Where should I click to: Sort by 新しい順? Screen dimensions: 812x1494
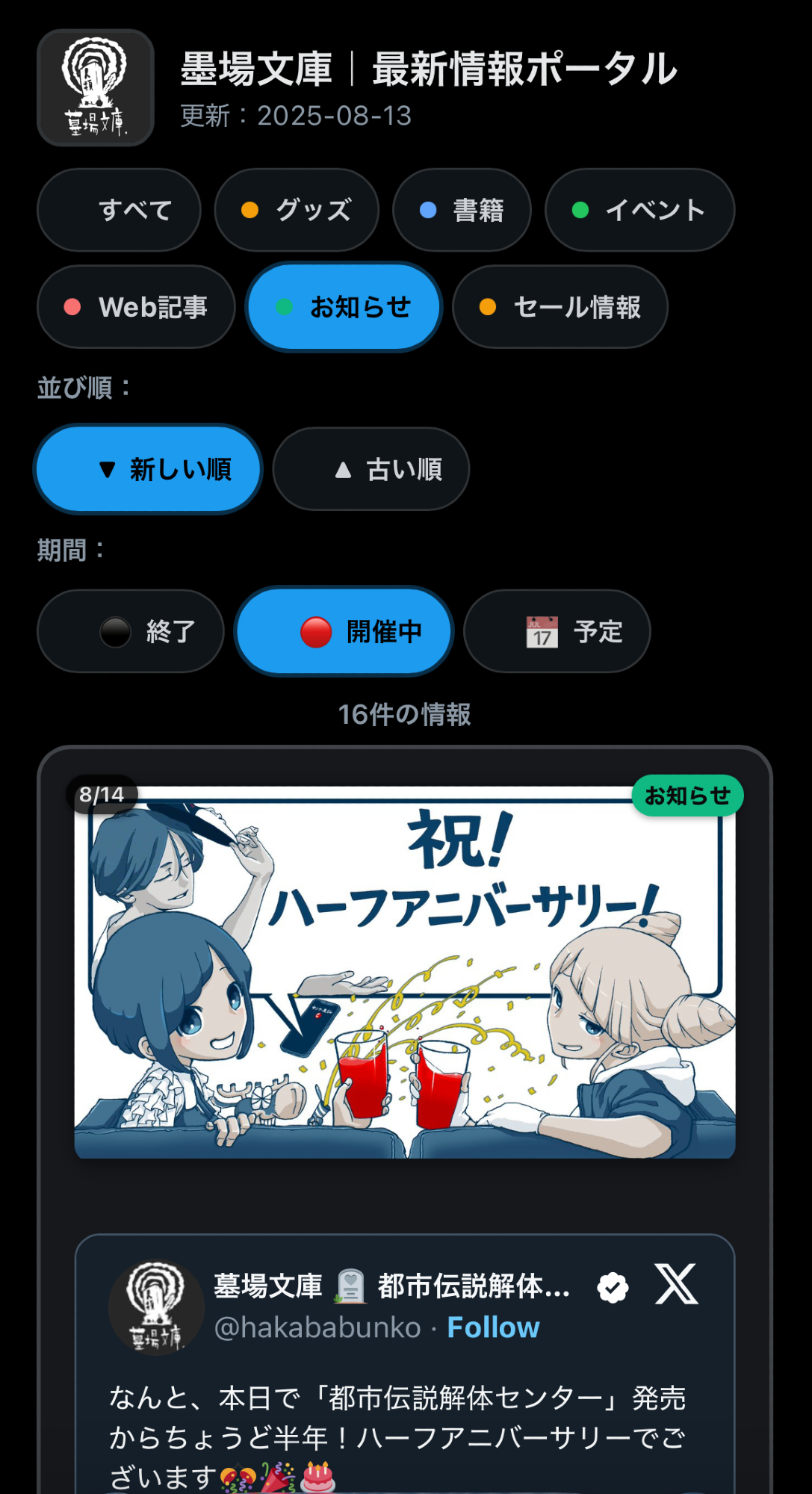(x=148, y=469)
